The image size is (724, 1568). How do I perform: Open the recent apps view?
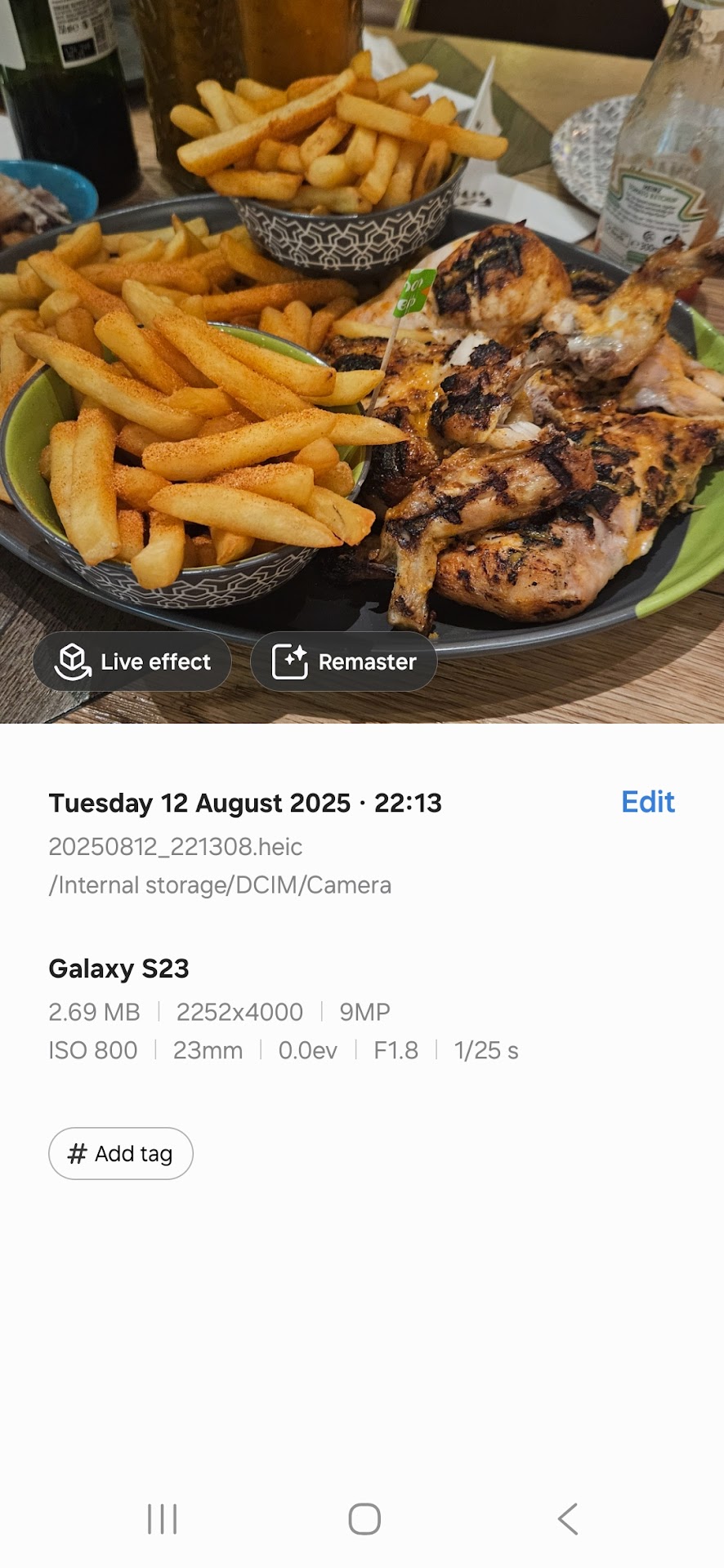(x=162, y=1519)
